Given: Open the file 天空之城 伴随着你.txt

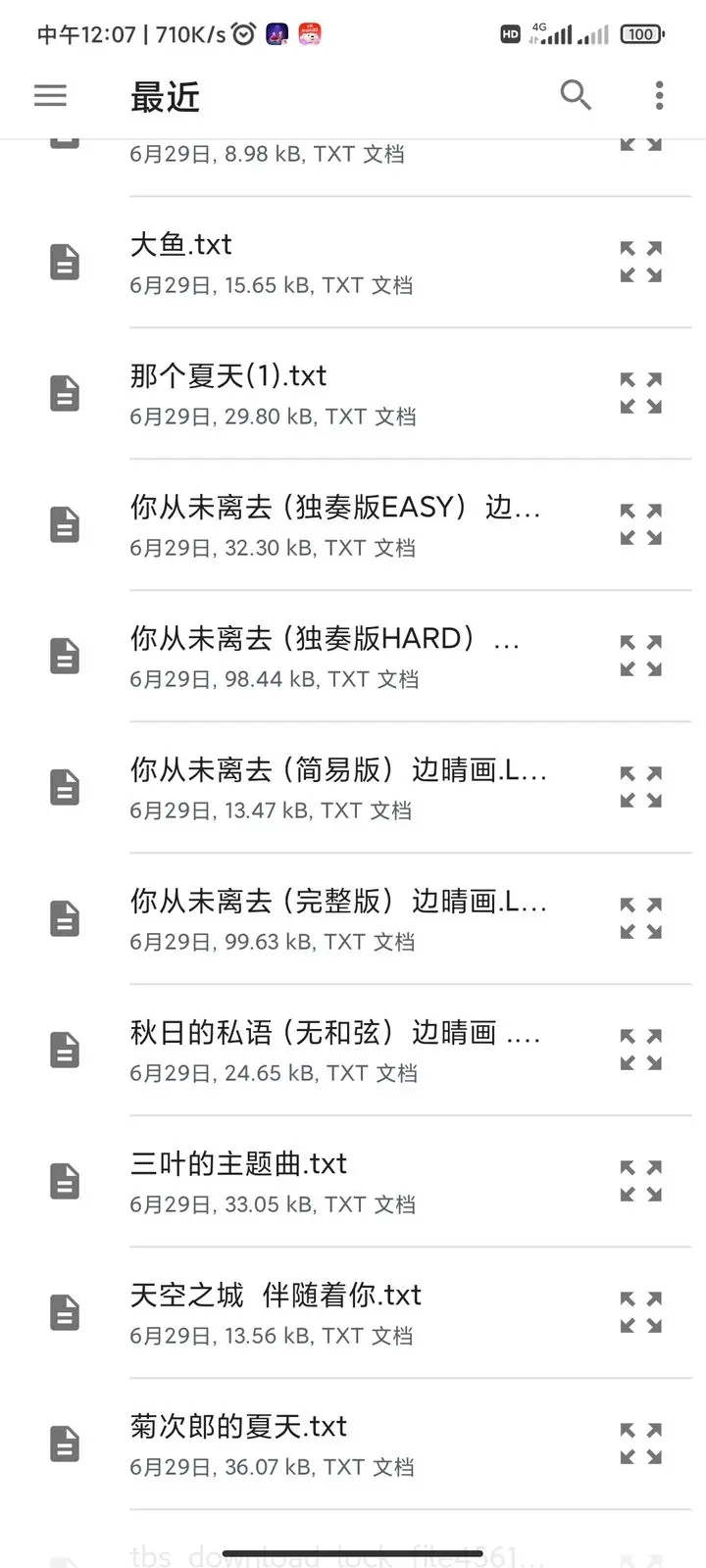Looking at the screenshot, I should pos(277,1295).
